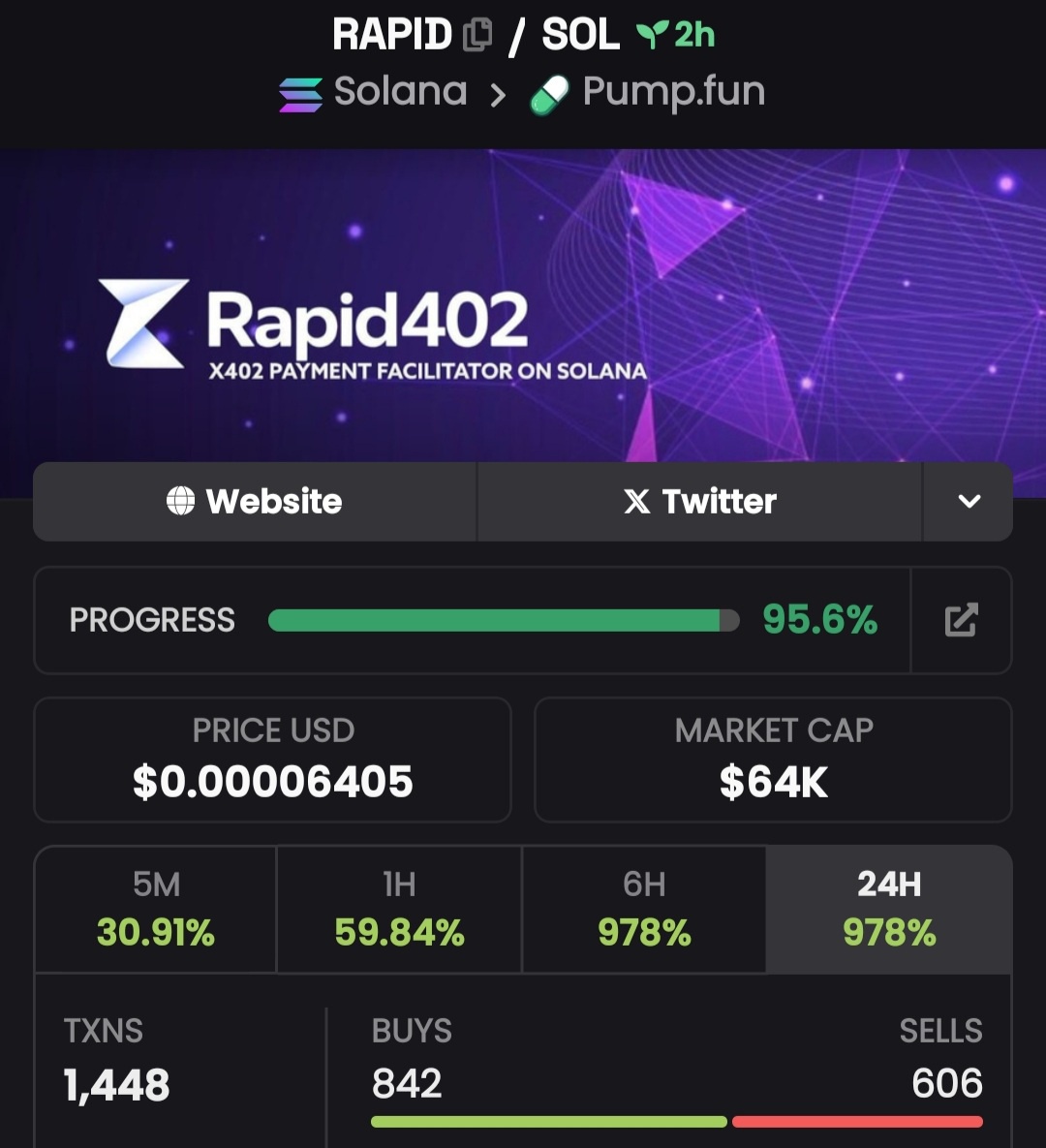Select the 24H timeframe
Image resolution: width=1046 pixels, height=1148 pixels.
click(888, 909)
